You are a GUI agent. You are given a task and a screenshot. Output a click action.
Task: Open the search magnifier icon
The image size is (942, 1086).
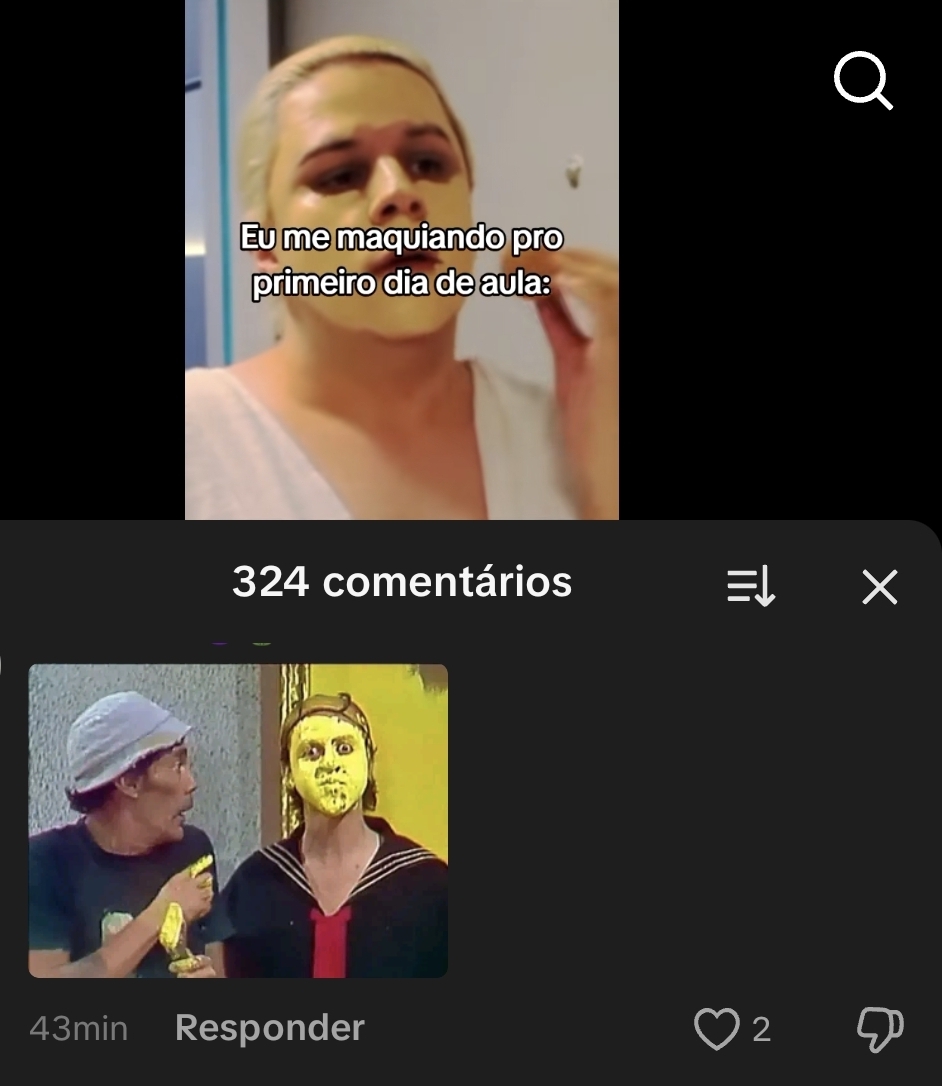(x=863, y=80)
